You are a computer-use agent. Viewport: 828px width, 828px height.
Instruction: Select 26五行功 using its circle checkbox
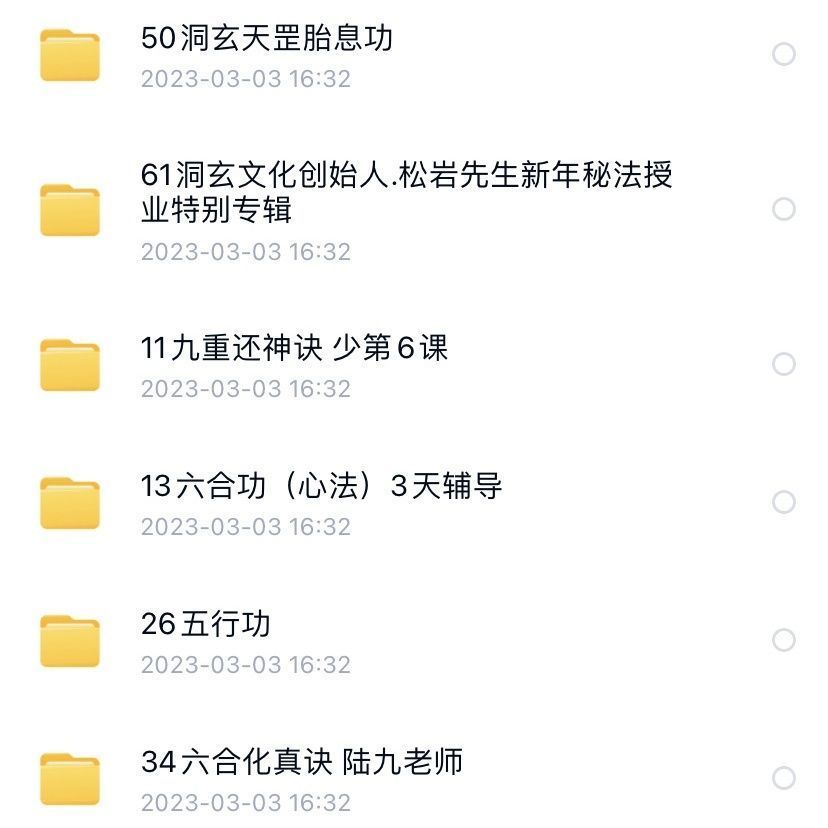click(x=784, y=640)
